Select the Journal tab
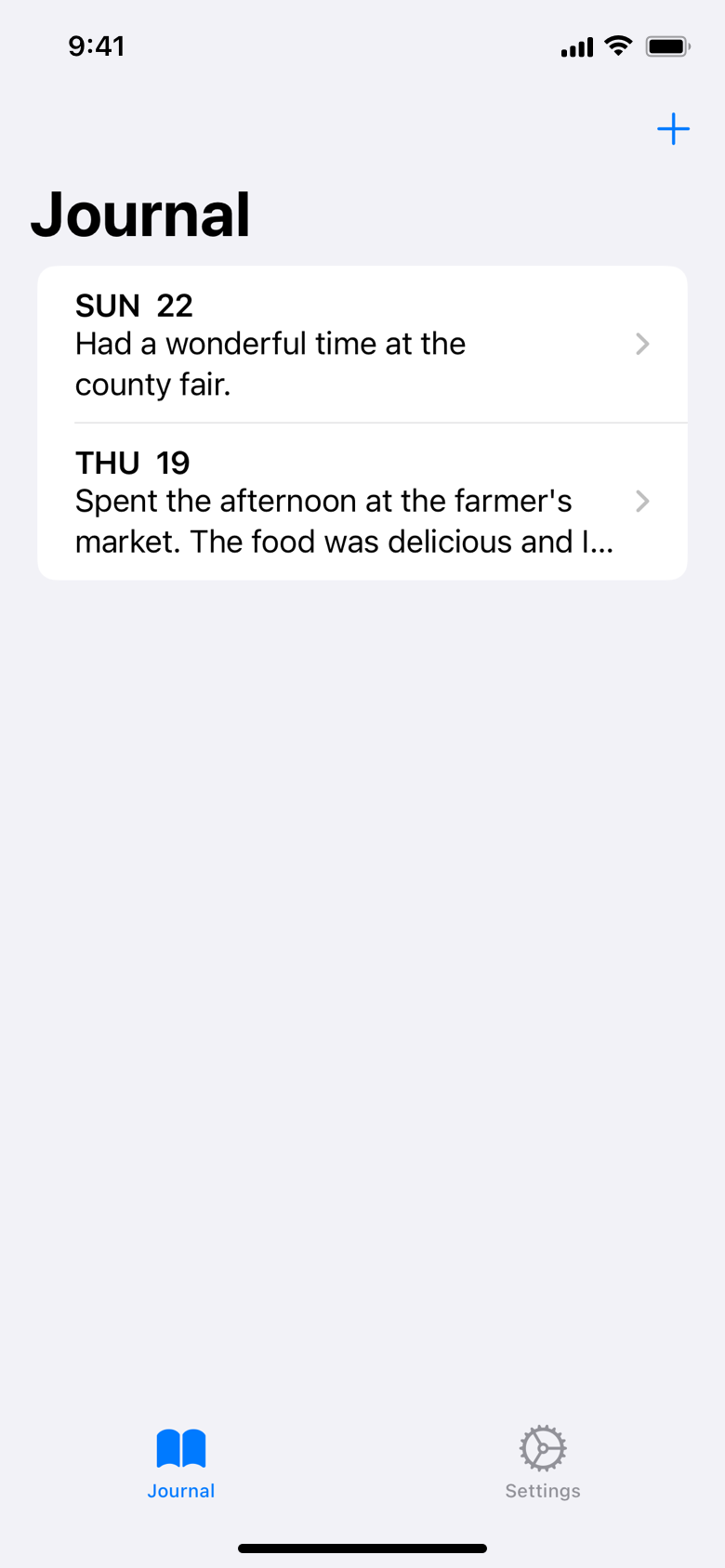The height and width of the screenshot is (1568, 725). tap(181, 1462)
